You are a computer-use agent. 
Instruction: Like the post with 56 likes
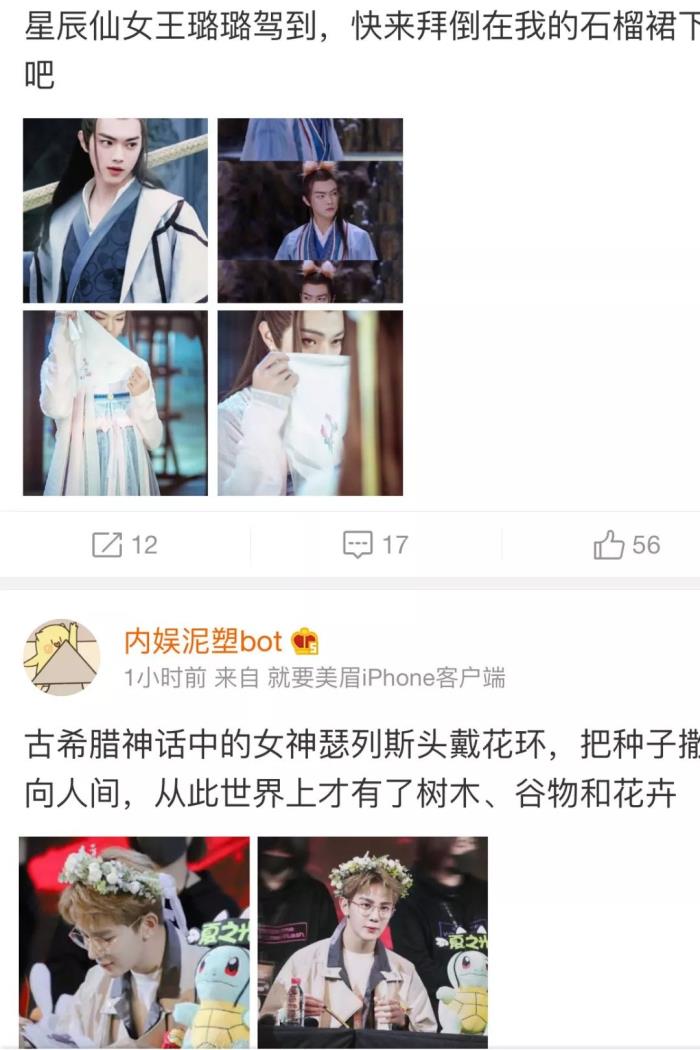pyautogui.click(x=627, y=545)
